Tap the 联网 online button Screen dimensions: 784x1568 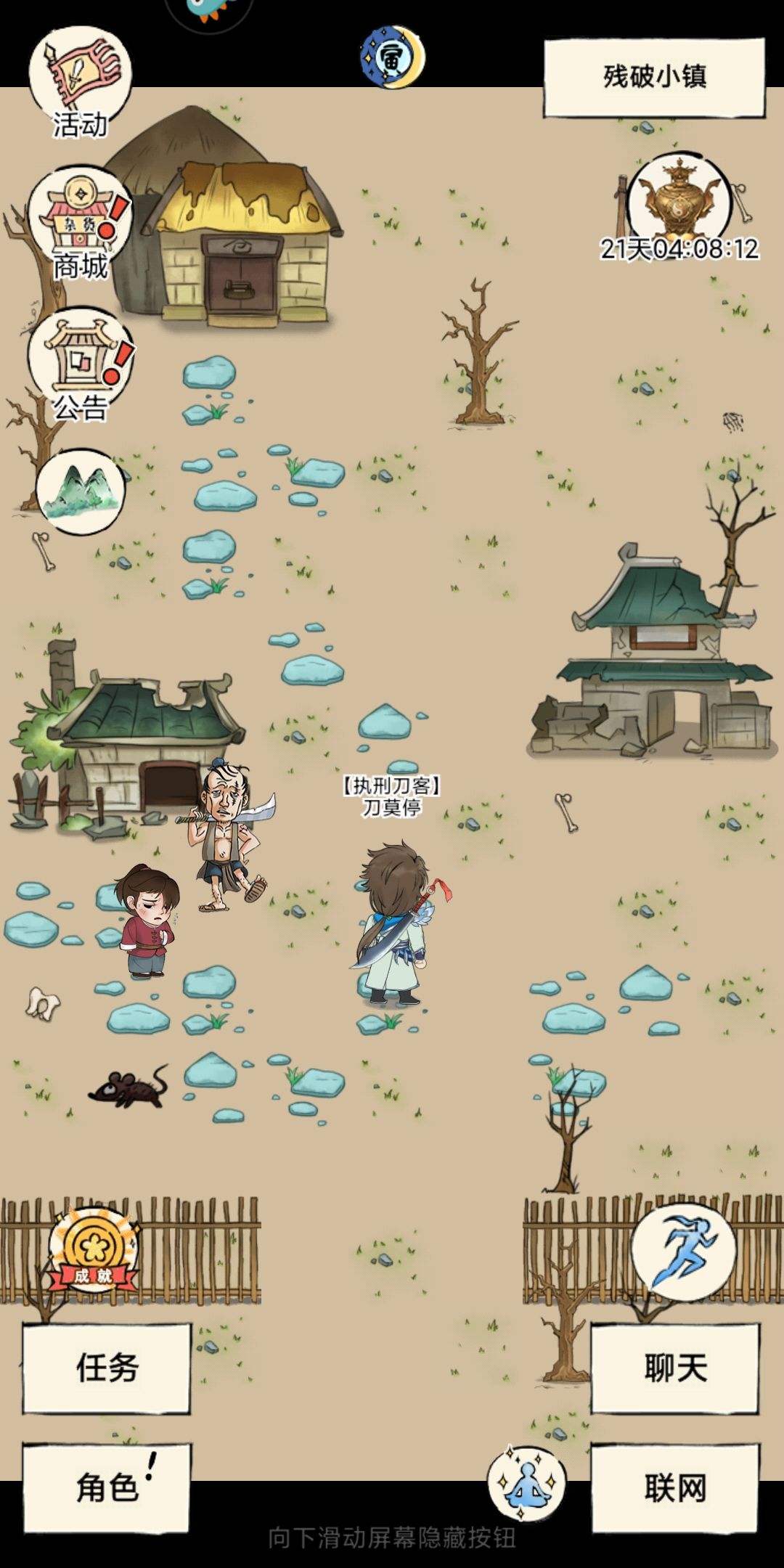[x=675, y=1487]
